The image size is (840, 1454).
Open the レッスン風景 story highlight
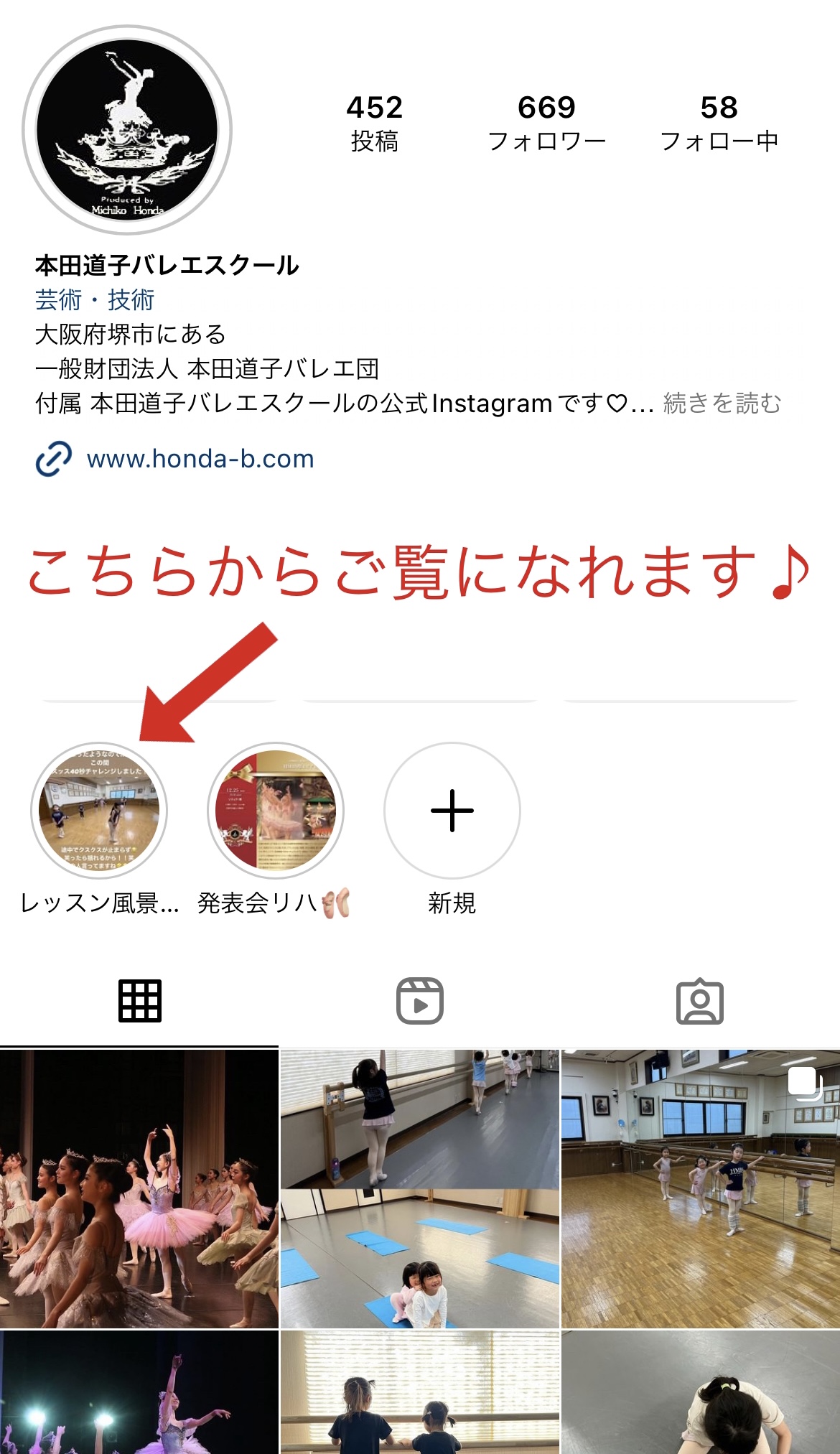(x=99, y=810)
